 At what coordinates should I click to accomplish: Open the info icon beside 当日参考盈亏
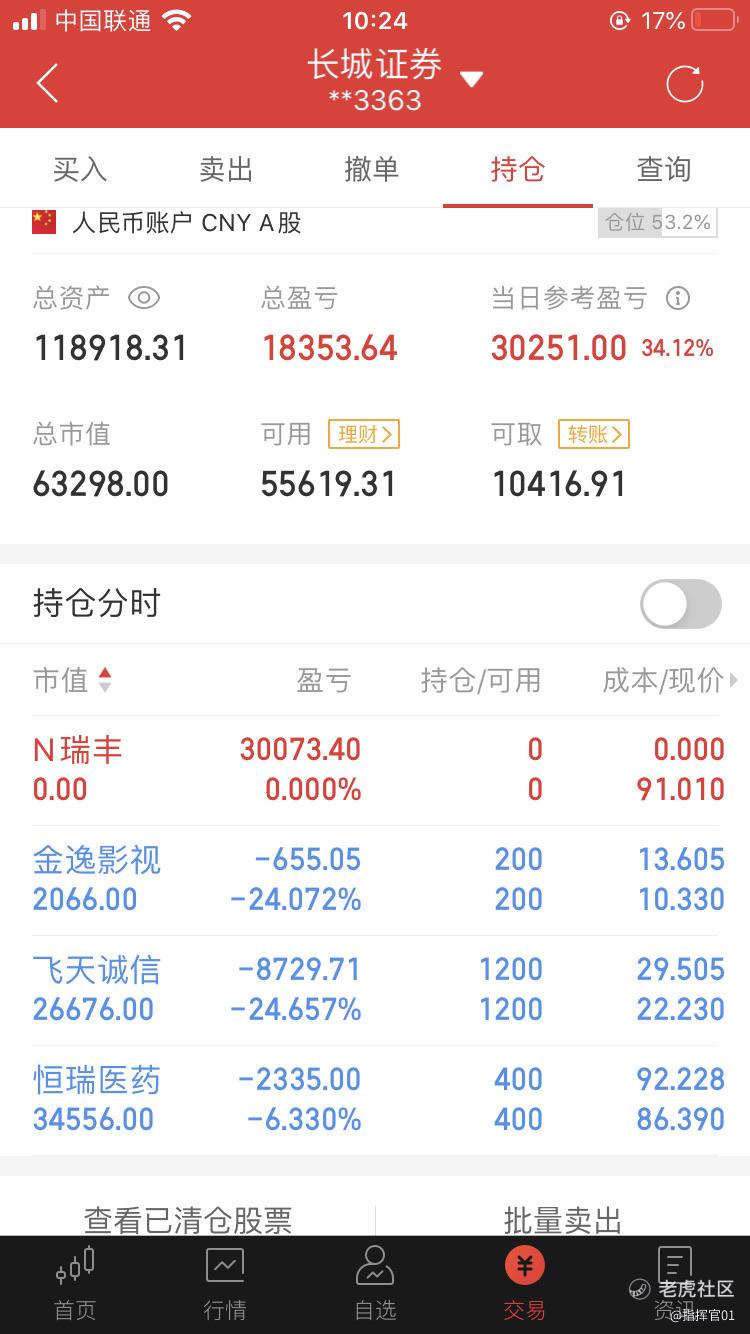tap(678, 298)
